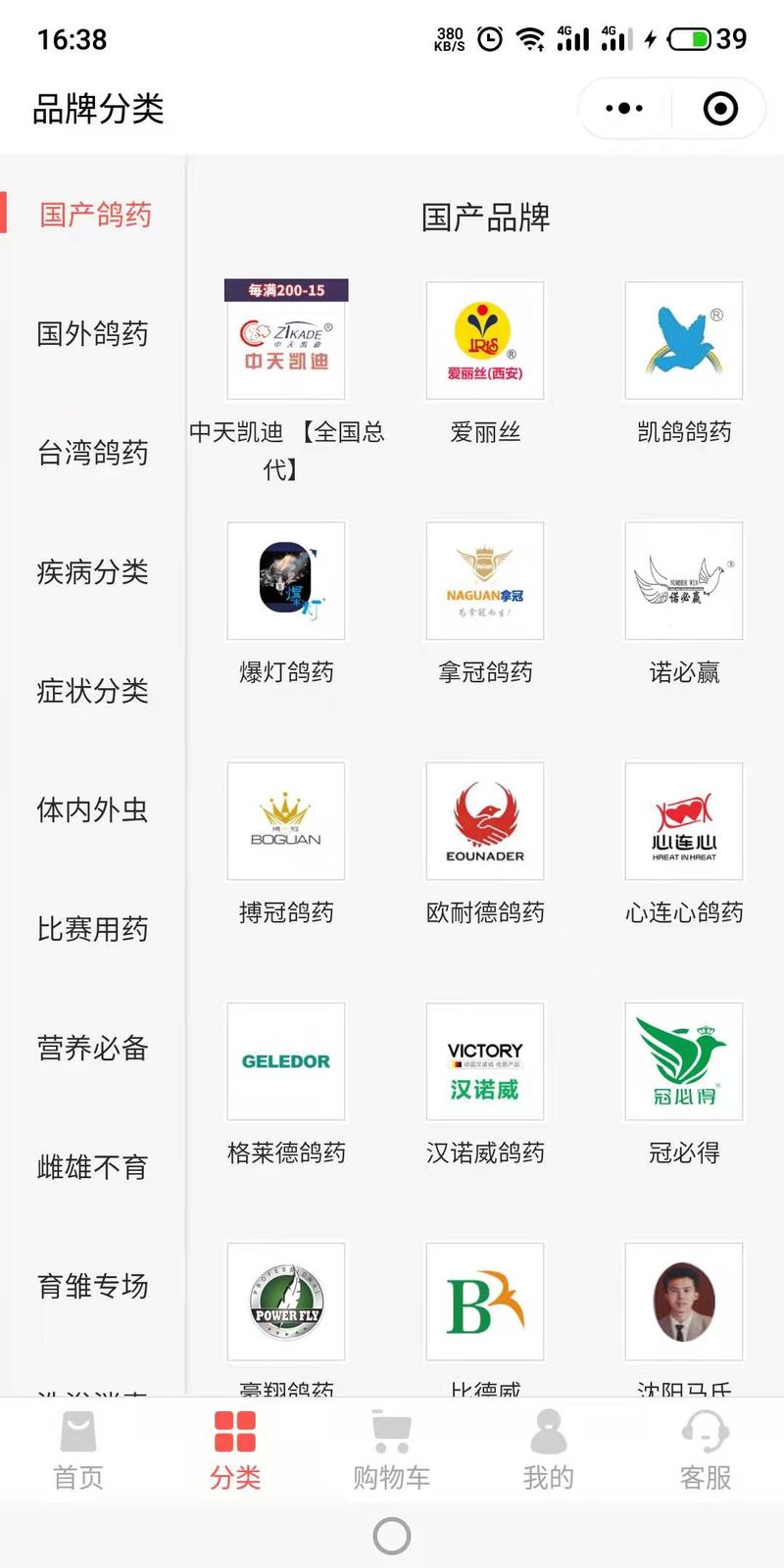Choose the 比赛用药 category
This screenshot has height=1568, width=784.
[92, 929]
